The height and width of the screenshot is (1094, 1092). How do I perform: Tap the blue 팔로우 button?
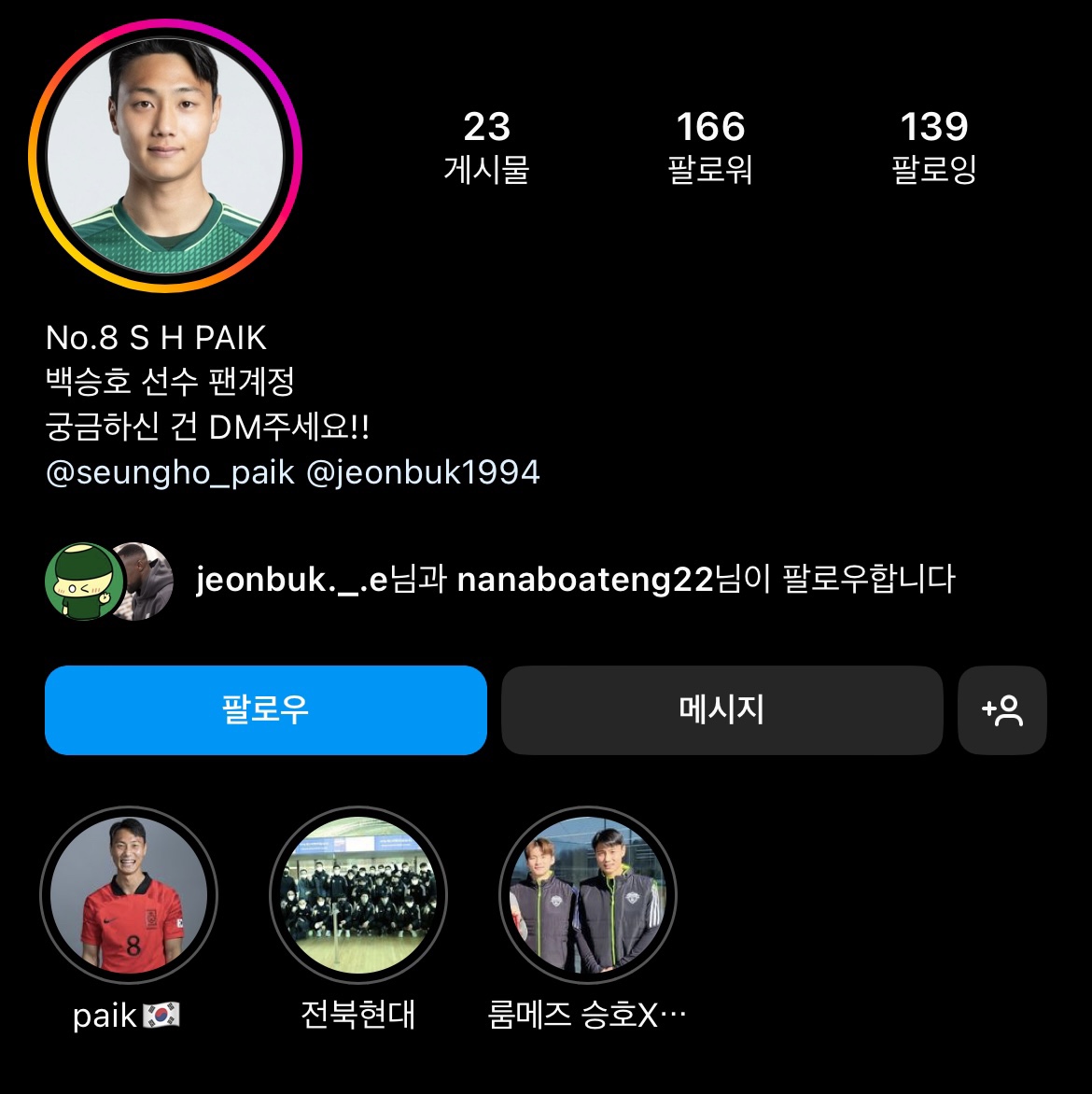tap(266, 709)
